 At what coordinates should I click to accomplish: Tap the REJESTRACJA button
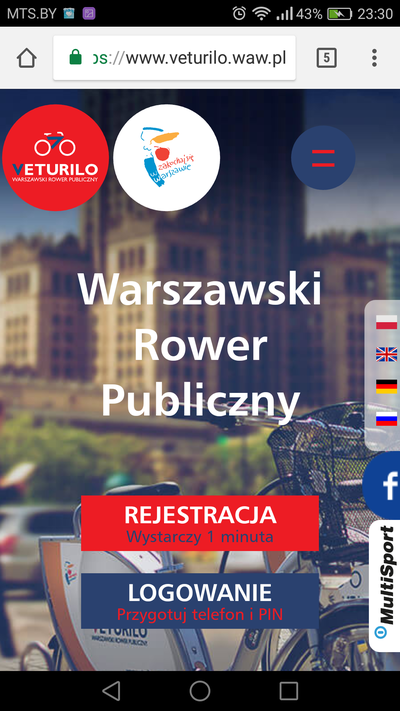click(x=200, y=523)
